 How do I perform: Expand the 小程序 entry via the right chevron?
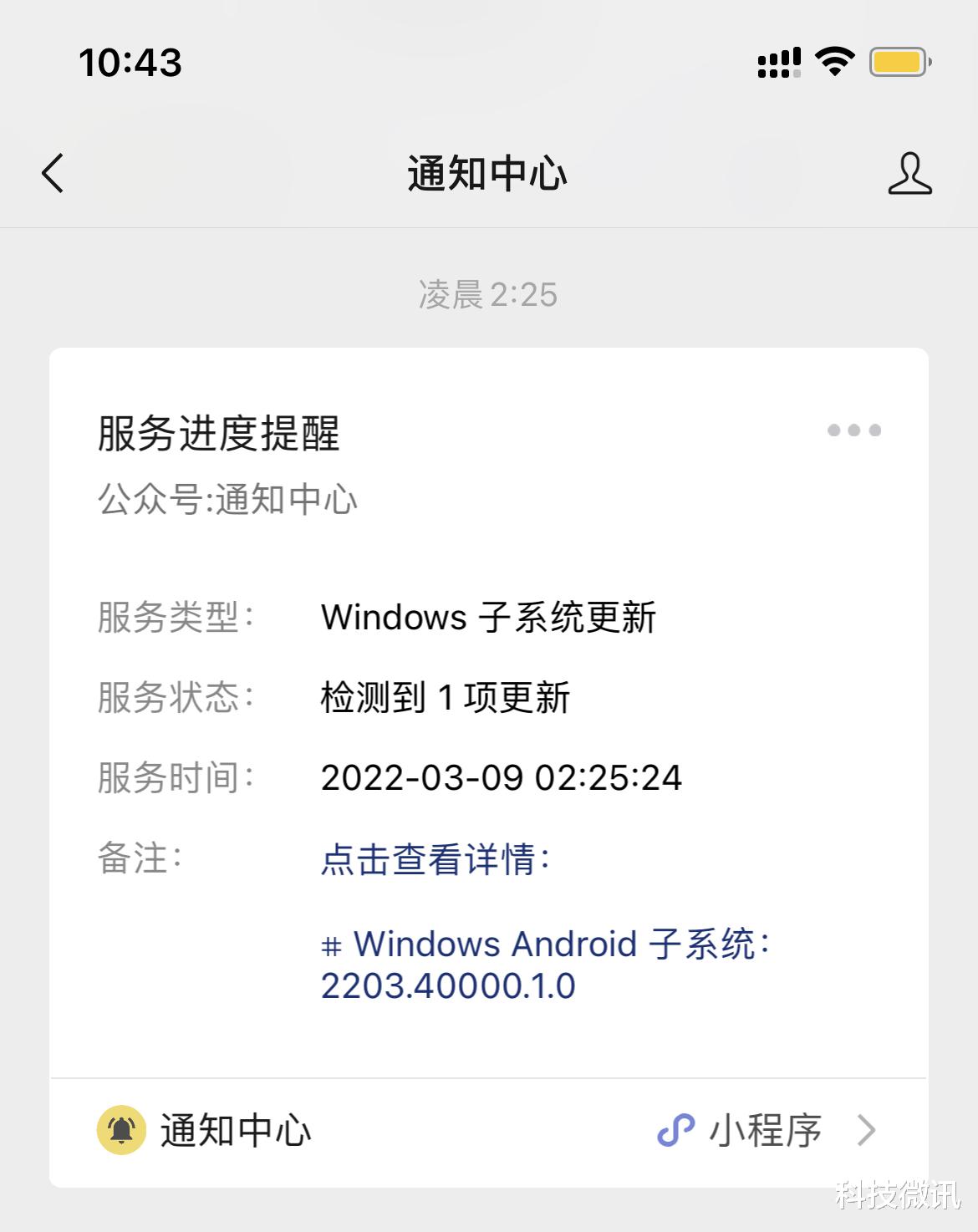click(x=867, y=1131)
